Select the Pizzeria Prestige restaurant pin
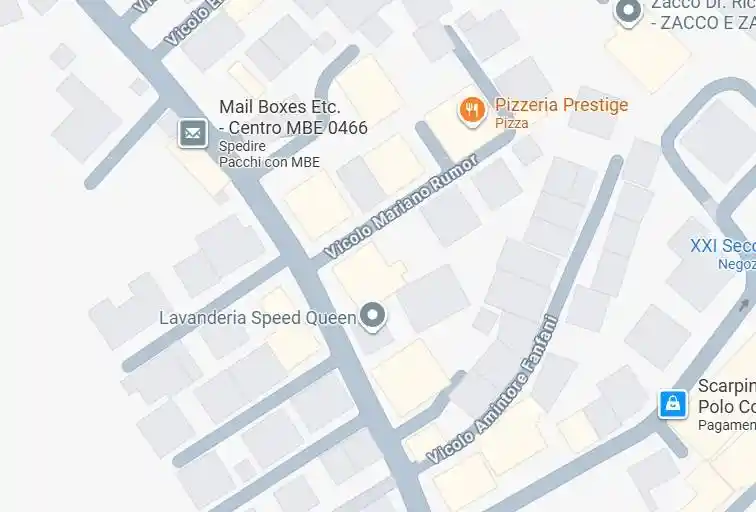The width and height of the screenshot is (756, 512). [472, 110]
